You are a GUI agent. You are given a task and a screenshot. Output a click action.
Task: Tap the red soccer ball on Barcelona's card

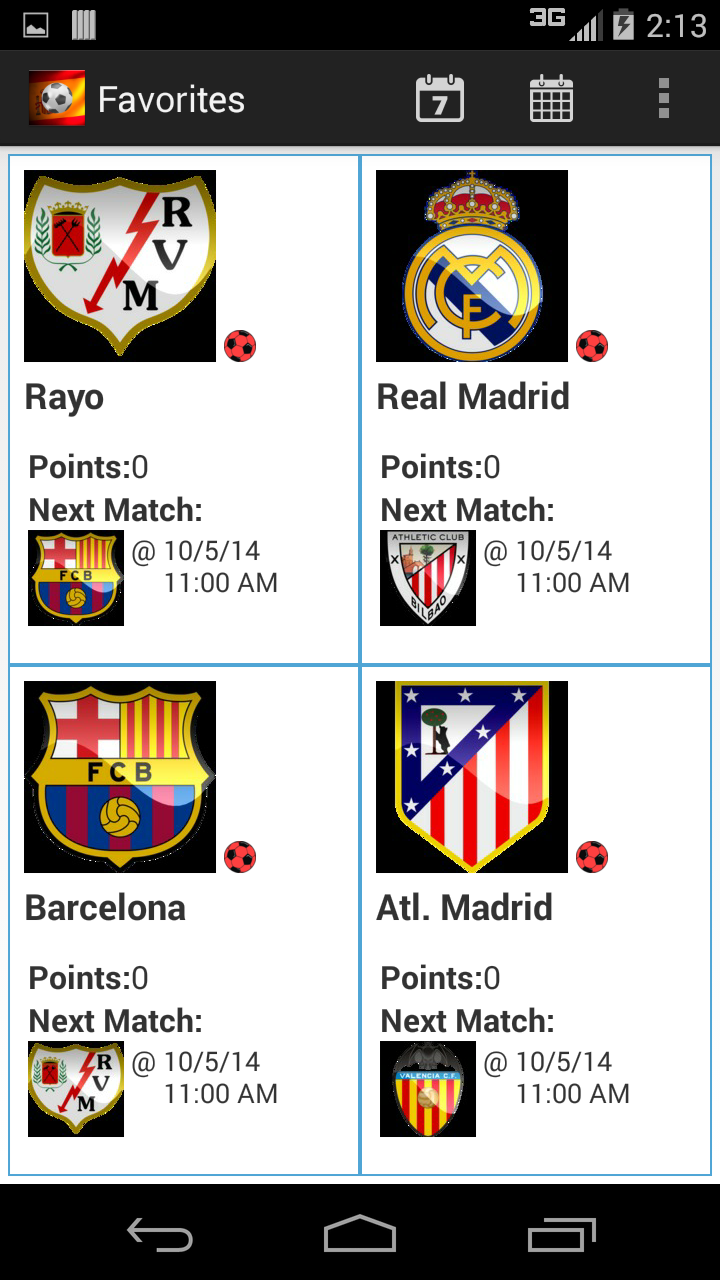[x=240, y=856]
